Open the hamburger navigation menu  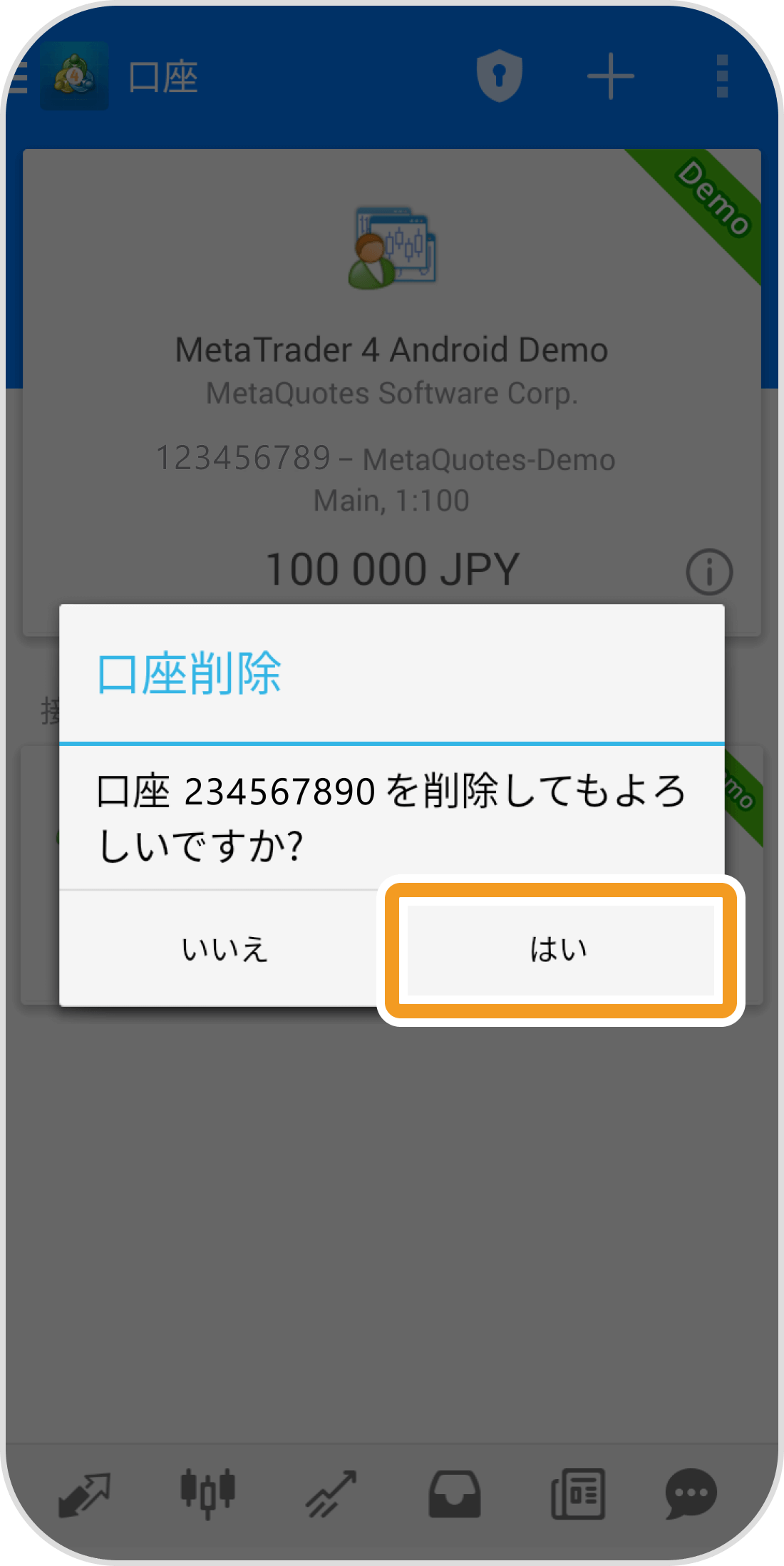18,77
